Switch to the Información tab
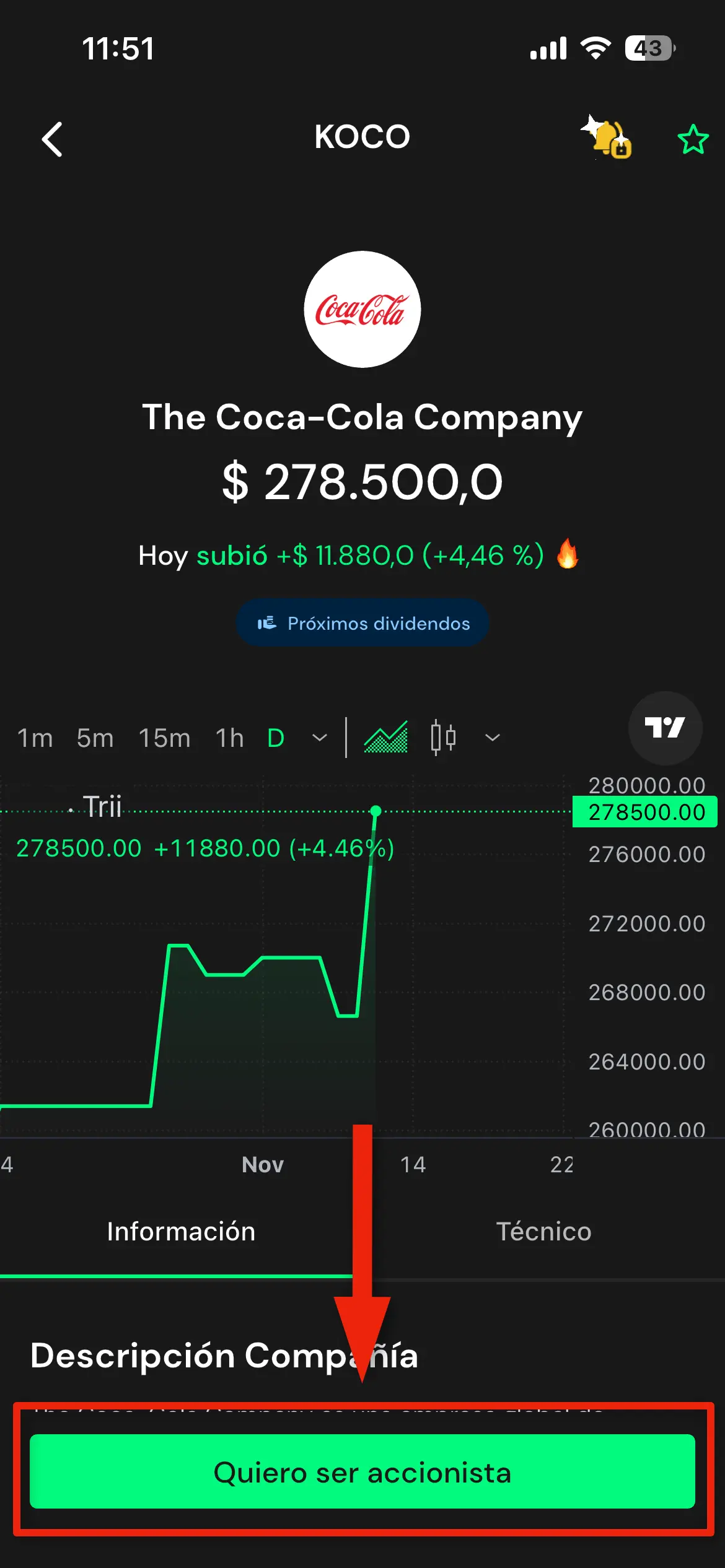The height and width of the screenshot is (1568, 725). (x=181, y=1231)
